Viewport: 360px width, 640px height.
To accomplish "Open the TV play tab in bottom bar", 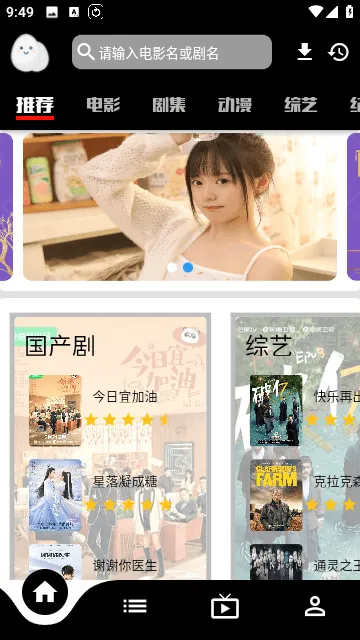I will (x=225, y=606).
